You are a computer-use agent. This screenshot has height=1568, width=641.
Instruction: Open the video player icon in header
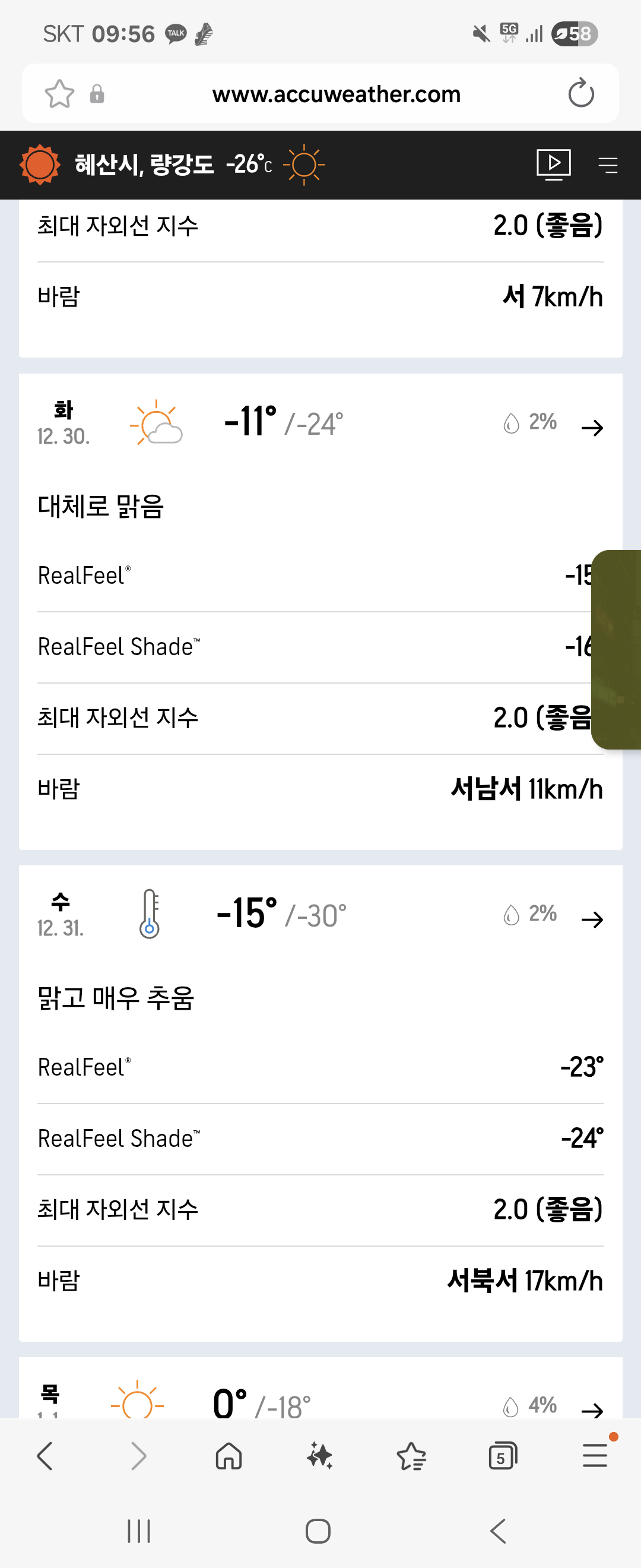pyautogui.click(x=553, y=165)
